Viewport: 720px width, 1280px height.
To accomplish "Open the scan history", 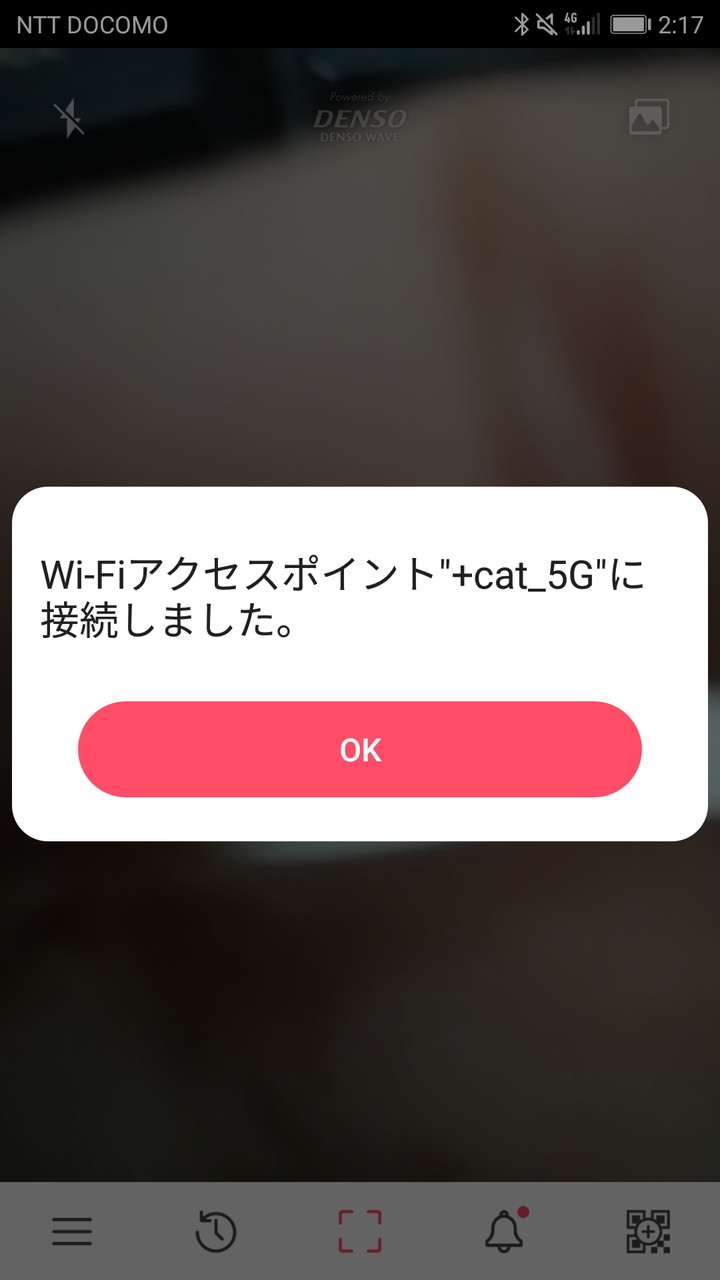I will pyautogui.click(x=216, y=1231).
